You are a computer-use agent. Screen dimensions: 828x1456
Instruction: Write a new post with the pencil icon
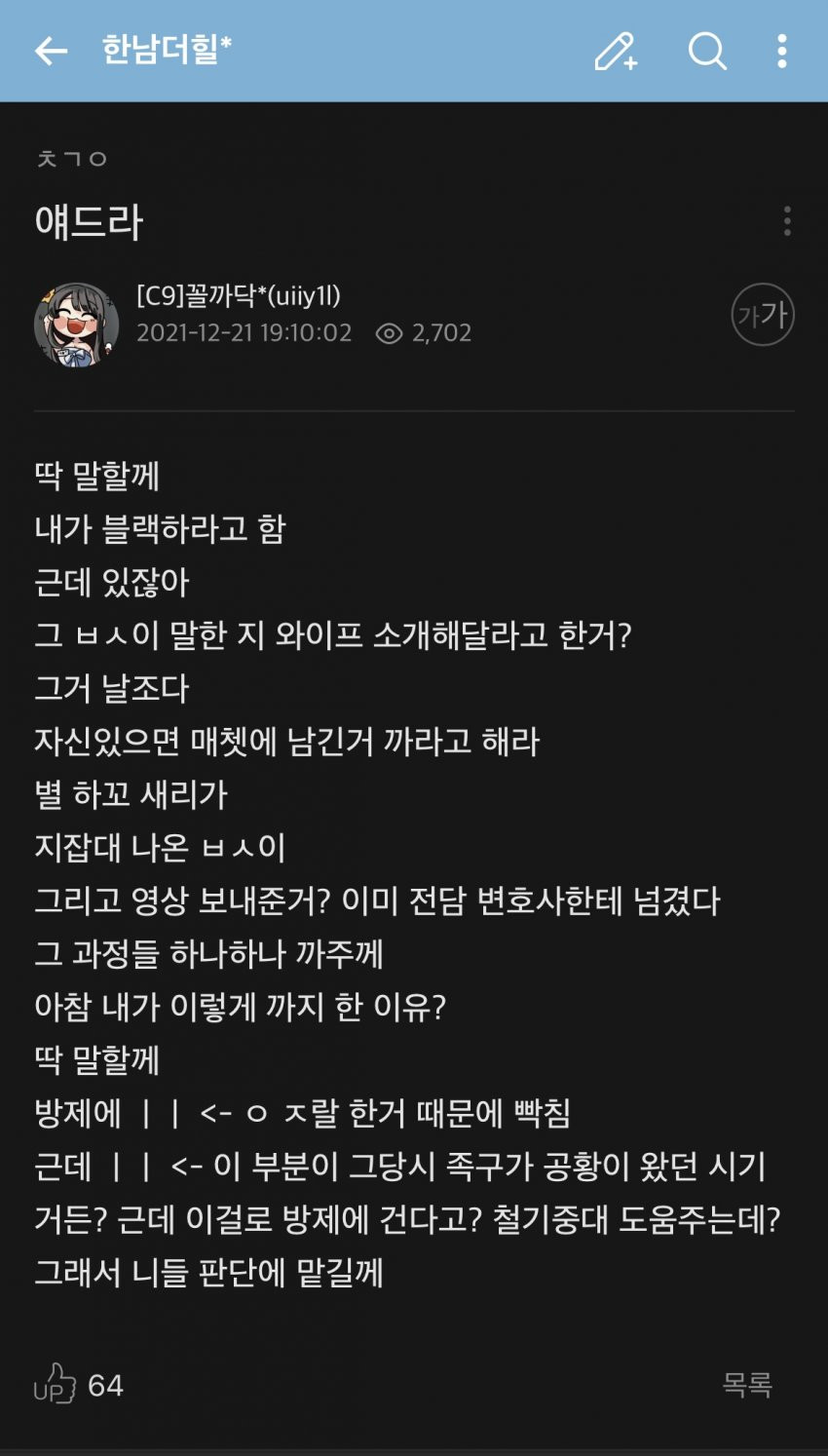click(616, 51)
